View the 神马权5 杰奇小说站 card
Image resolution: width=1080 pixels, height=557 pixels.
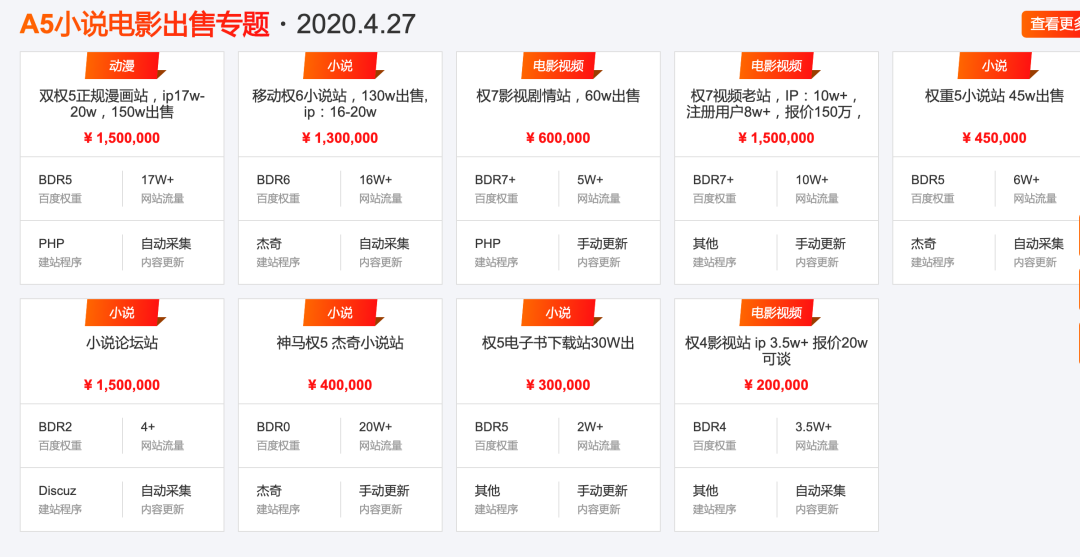340,343
